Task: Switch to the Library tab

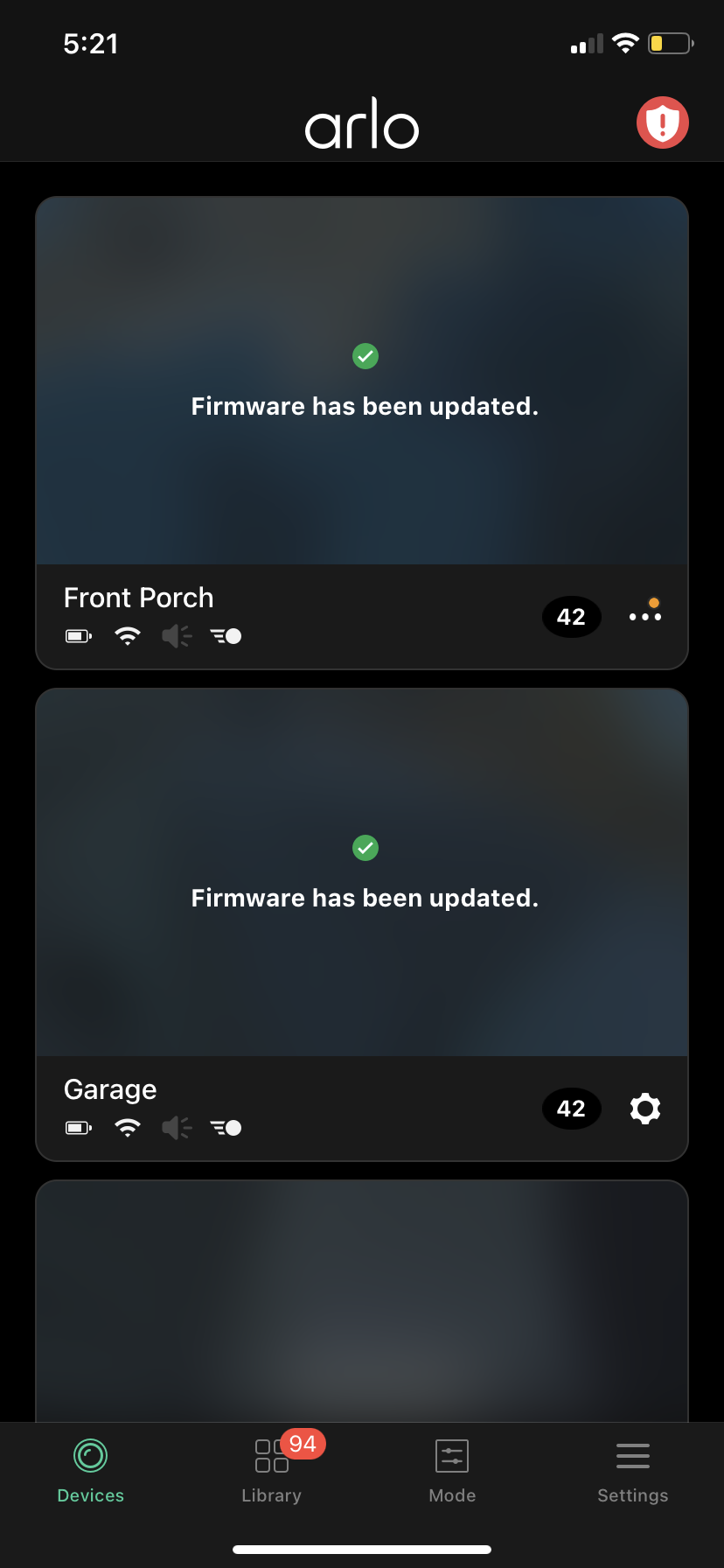Action: coord(271,1470)
